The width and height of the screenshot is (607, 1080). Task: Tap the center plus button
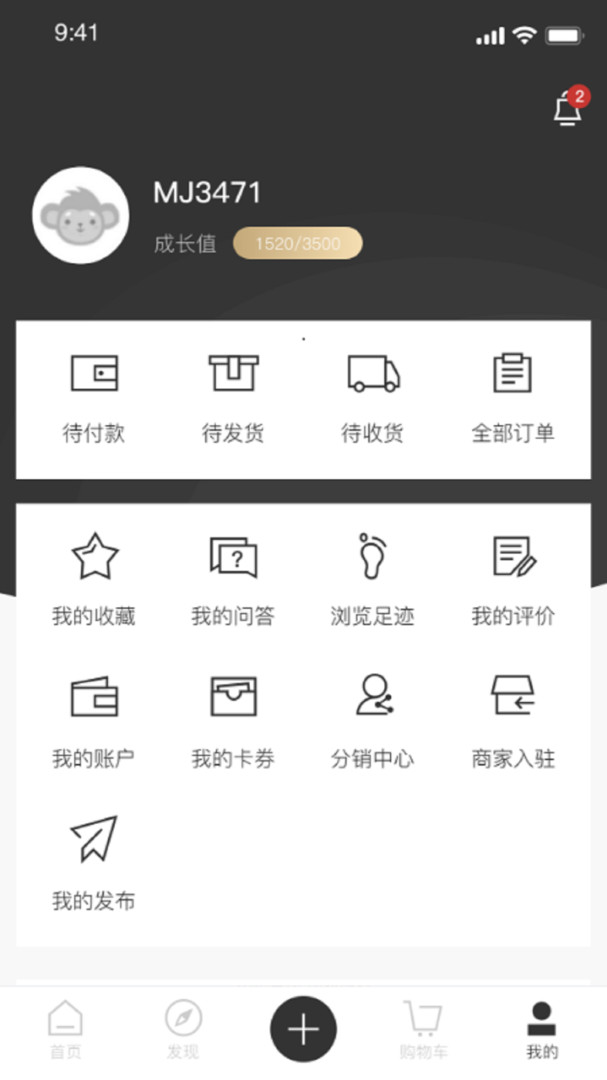click(x=303, y=1029)
